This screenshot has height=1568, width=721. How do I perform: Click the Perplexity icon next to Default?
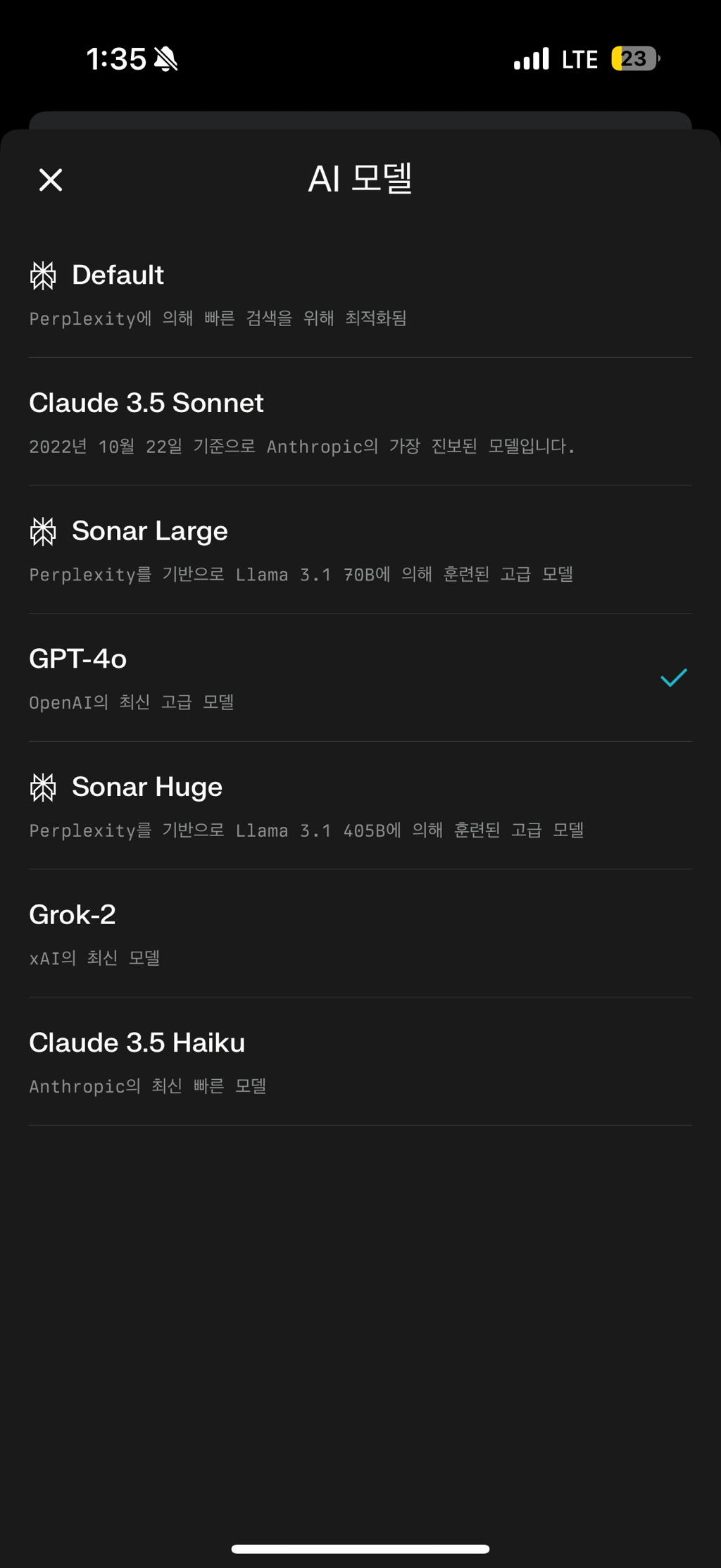coord(44,275)
